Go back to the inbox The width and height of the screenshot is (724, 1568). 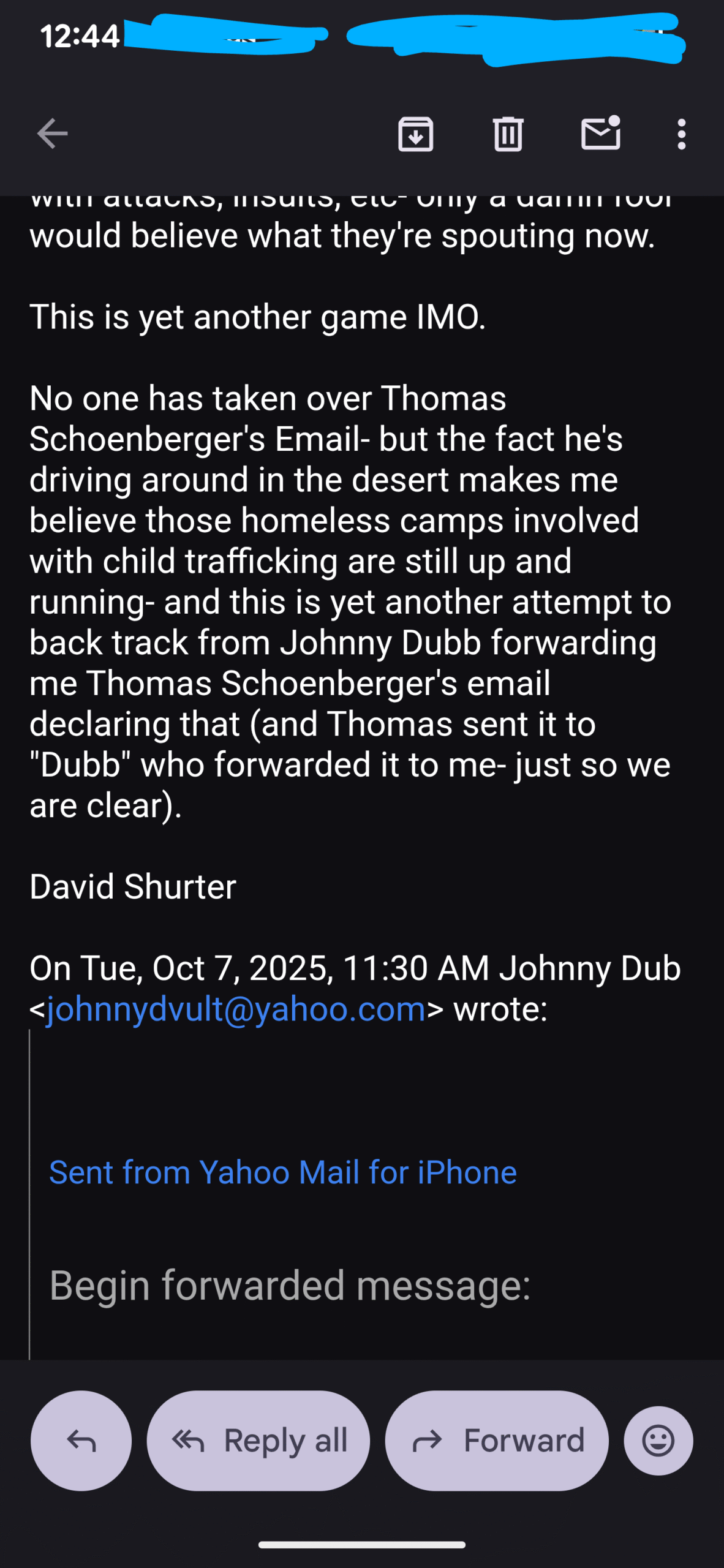(52, 134)
